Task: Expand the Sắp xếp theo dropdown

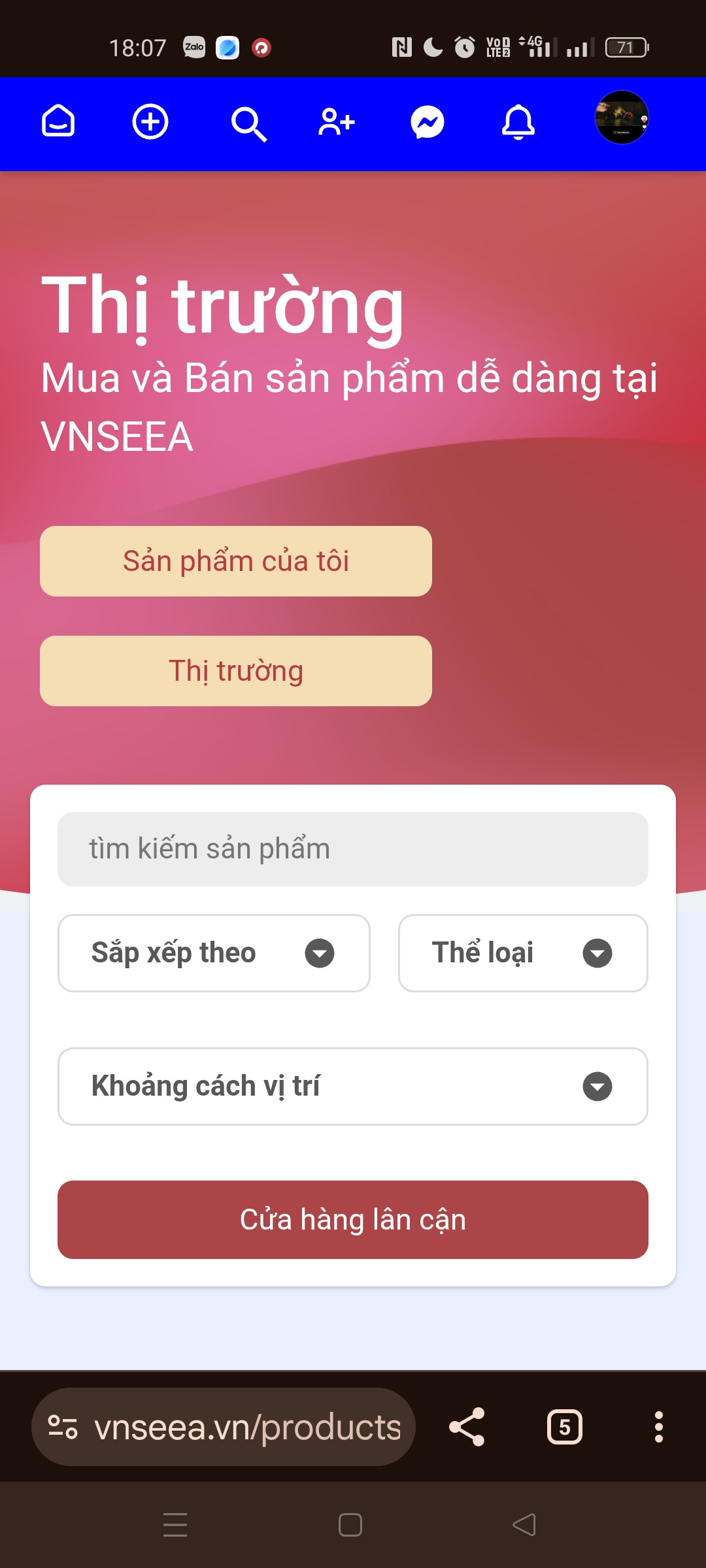Action: [x=214, y=953]
